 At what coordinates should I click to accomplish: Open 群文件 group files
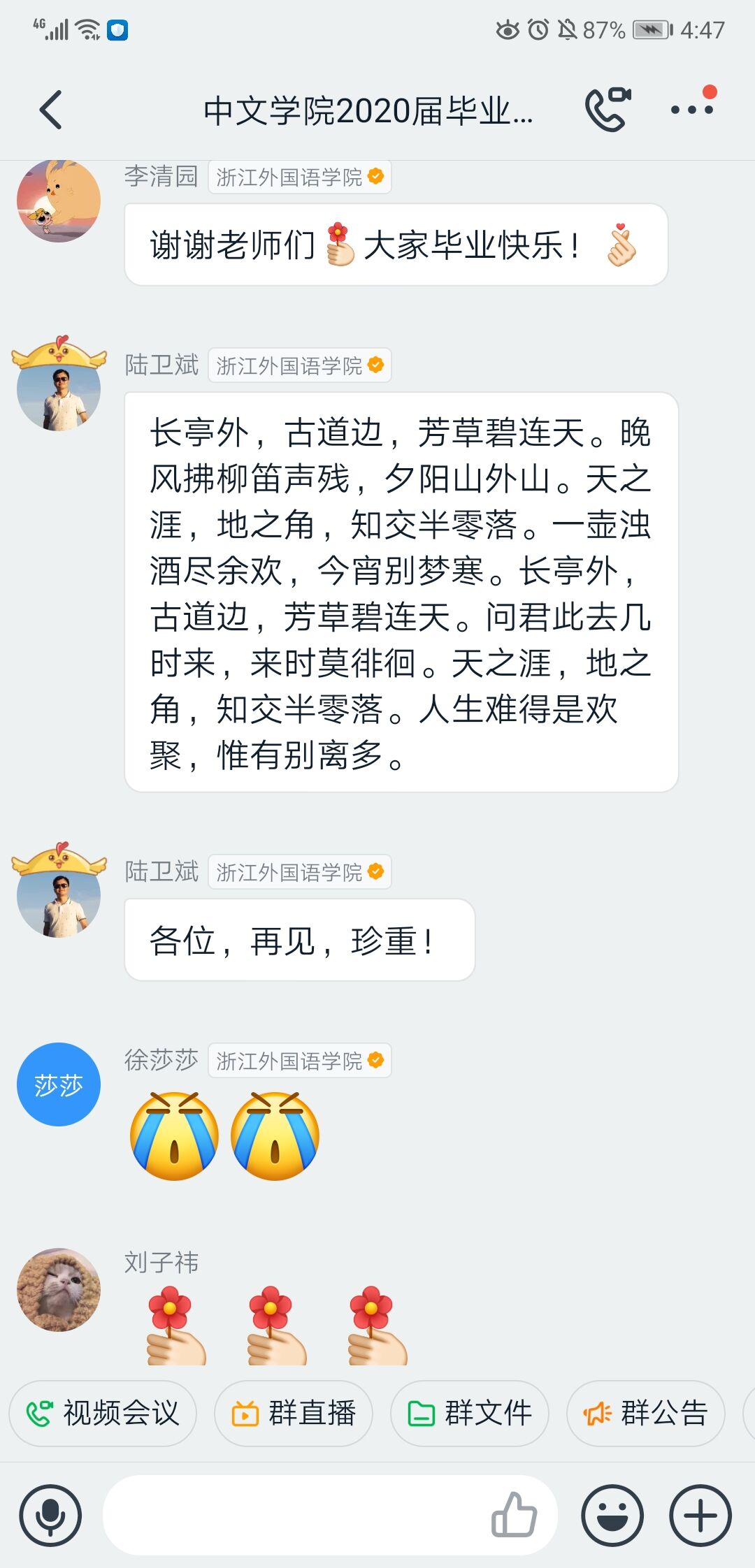(x=470, y=1413)
